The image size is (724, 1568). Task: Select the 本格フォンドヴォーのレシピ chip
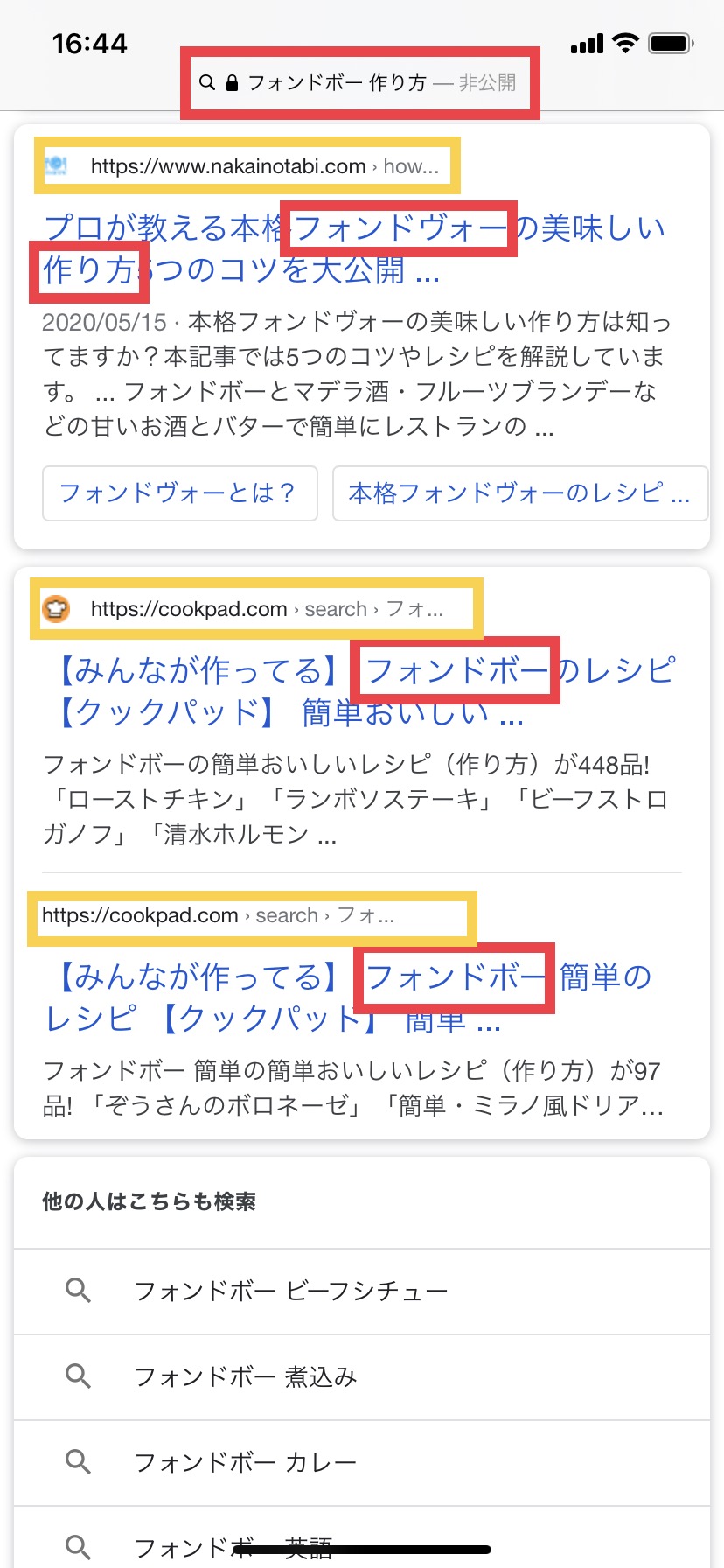(x=520, y=493)
